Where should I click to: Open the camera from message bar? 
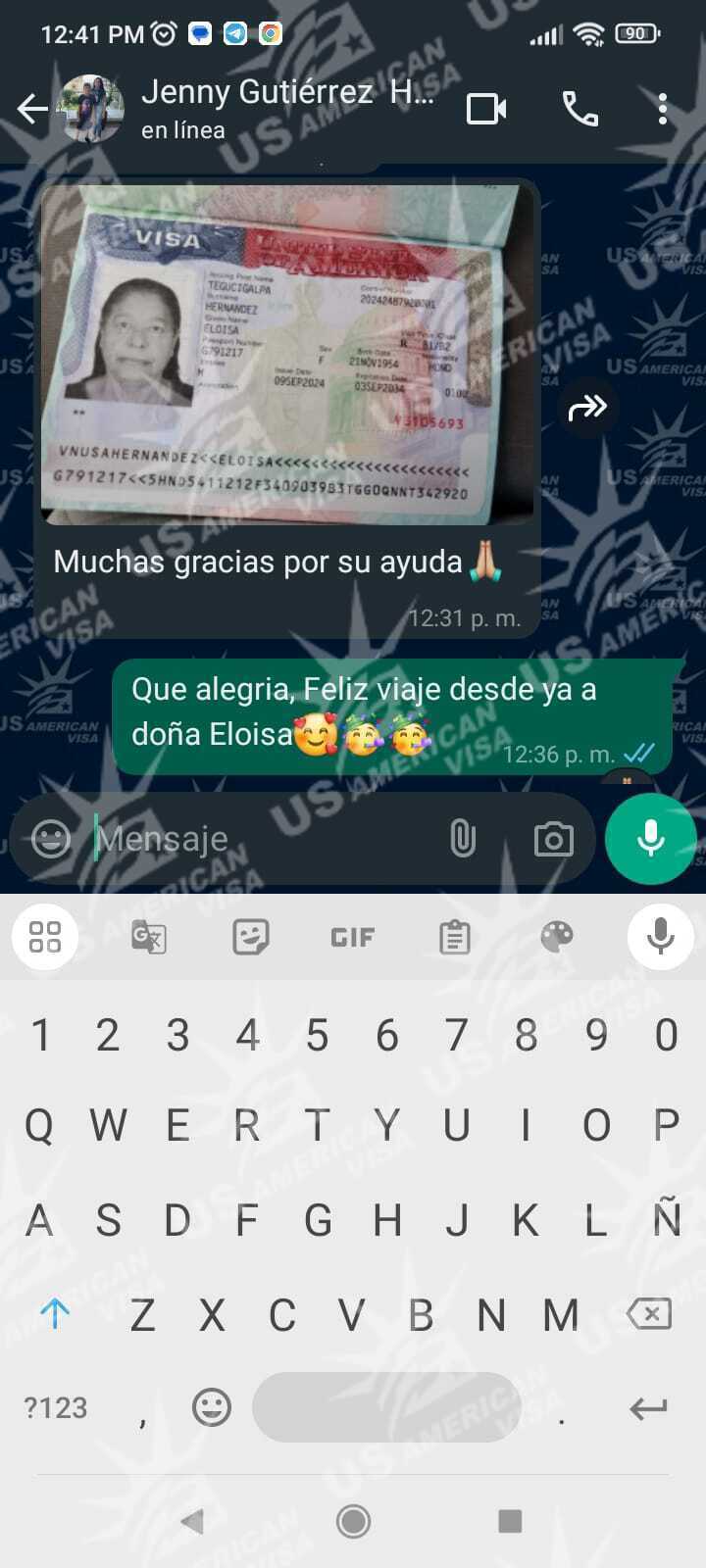(553, 840)
